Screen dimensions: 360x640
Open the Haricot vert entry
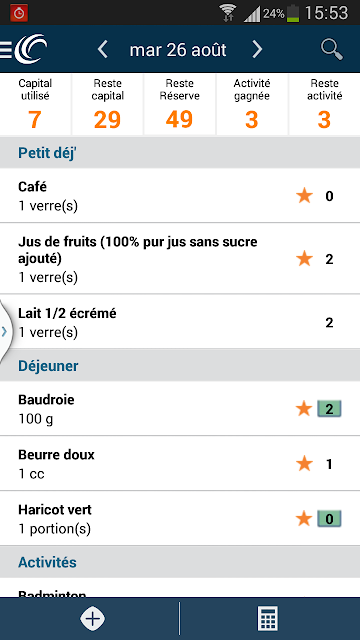point(180,519)
